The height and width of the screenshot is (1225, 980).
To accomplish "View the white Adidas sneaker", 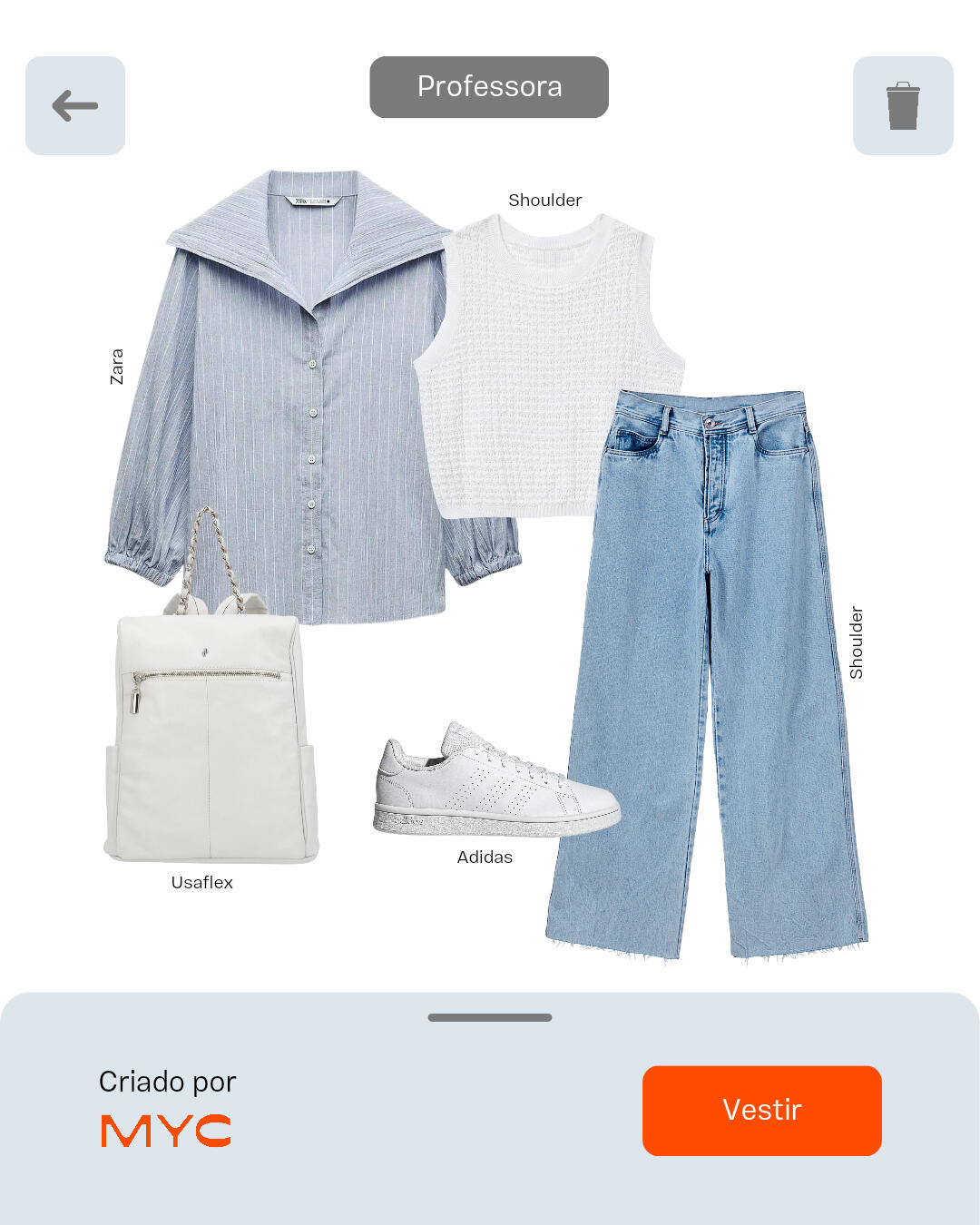I will coord(495,785).
